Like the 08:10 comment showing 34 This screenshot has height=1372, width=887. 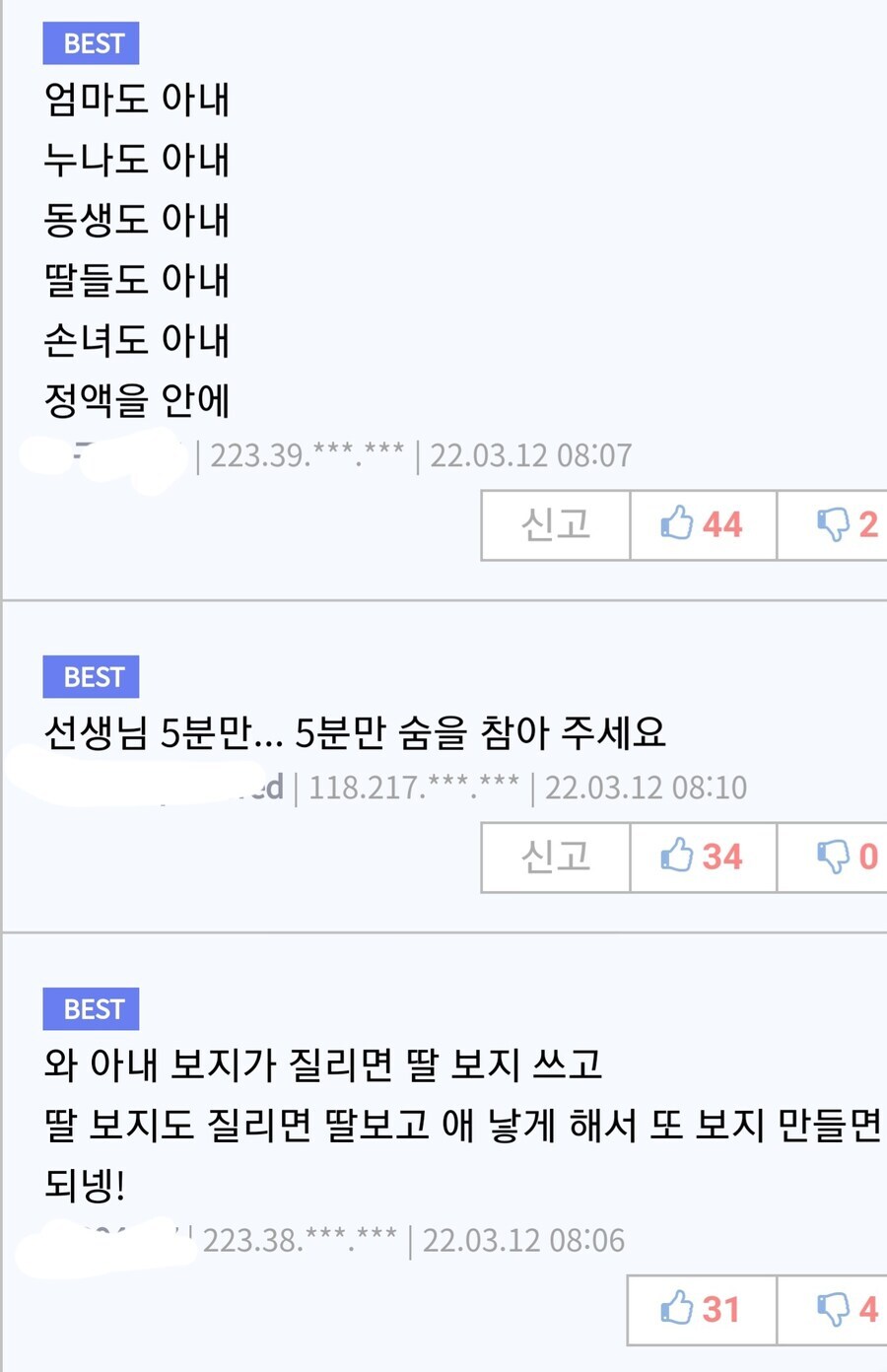coord(702,857)
